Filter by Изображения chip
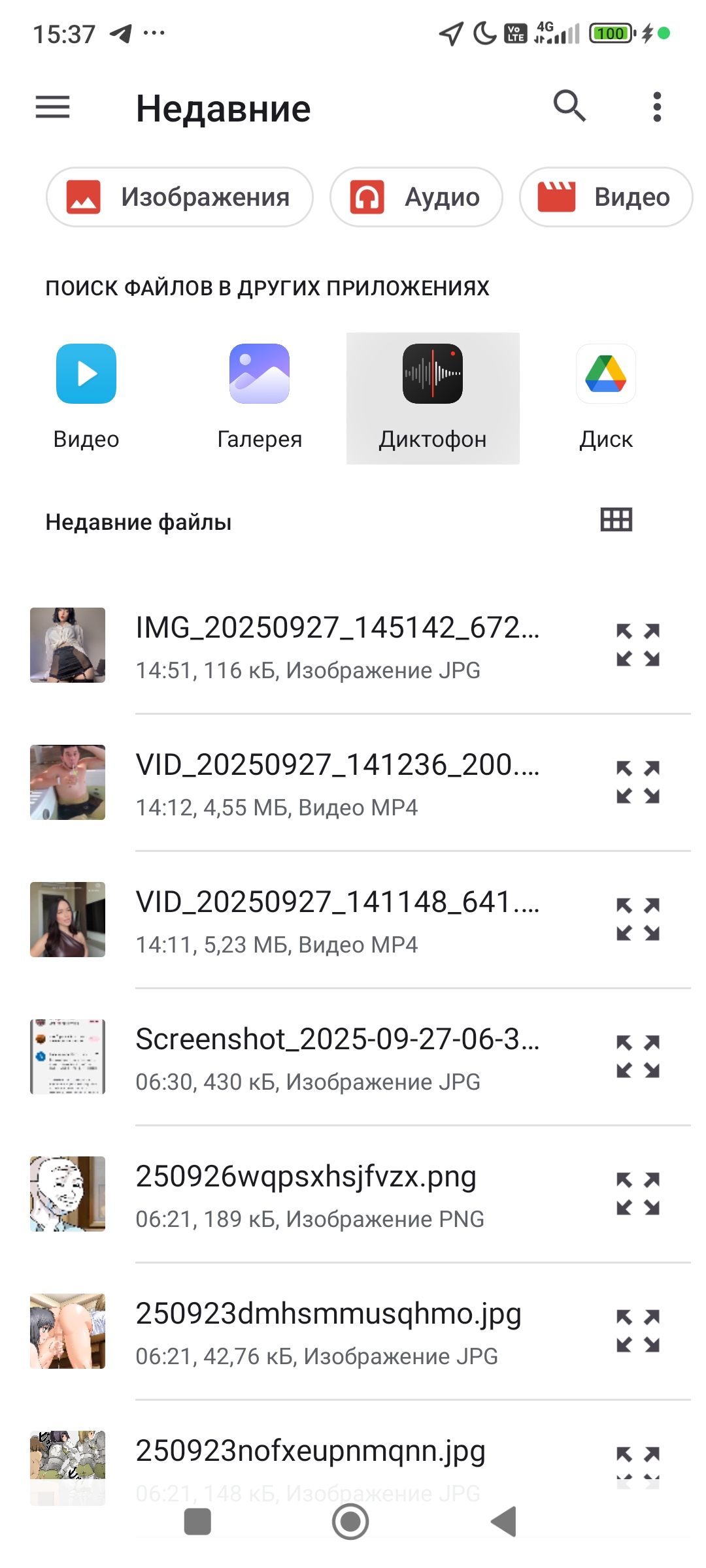706x1568 pixels. tap(180, 197)
